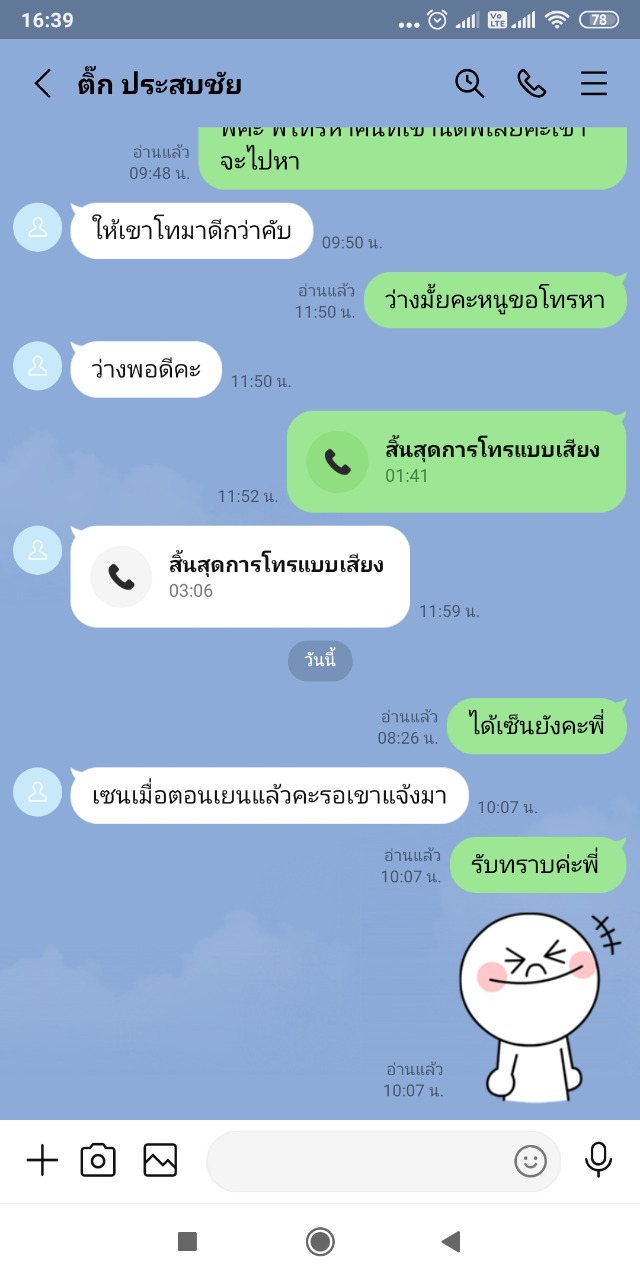Tap the 03:06 ended voice call bubble

click(x=240, y=577)
